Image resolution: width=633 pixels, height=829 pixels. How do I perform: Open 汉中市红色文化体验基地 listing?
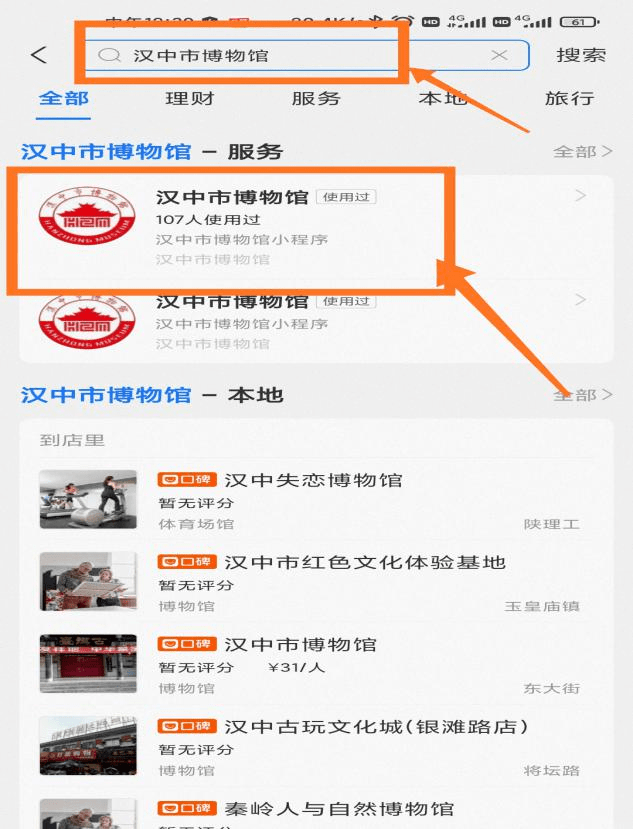click(364, 562)
